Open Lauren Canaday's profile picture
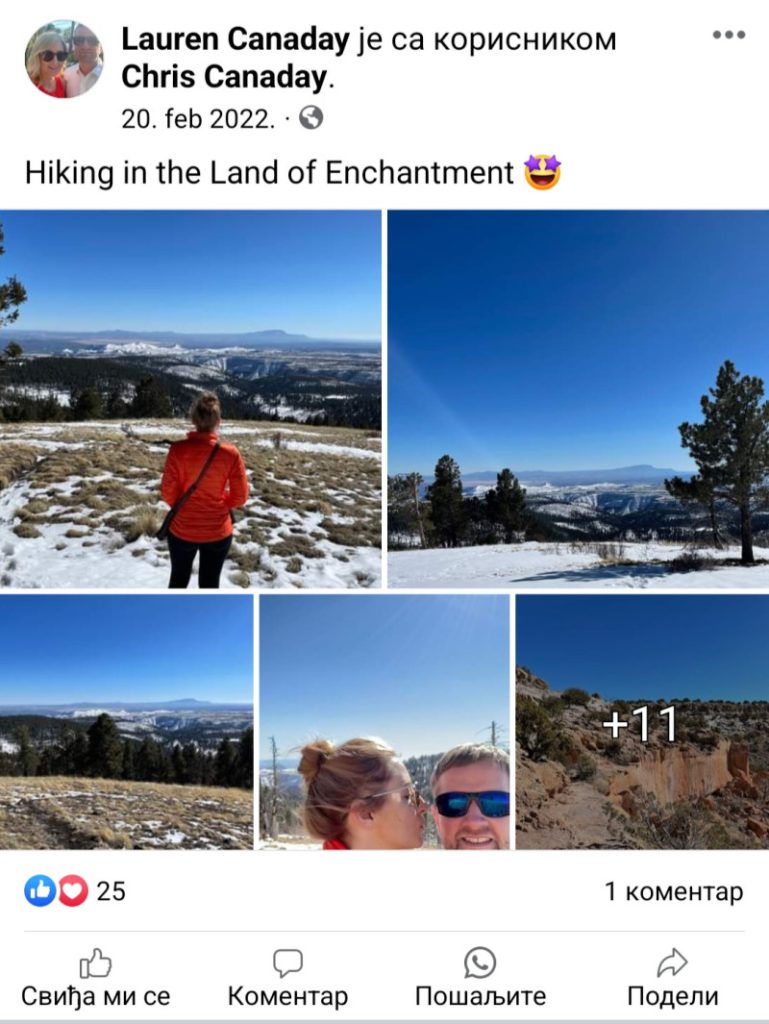The width and height of the screenshot is (769, 1024). [64, 59]
